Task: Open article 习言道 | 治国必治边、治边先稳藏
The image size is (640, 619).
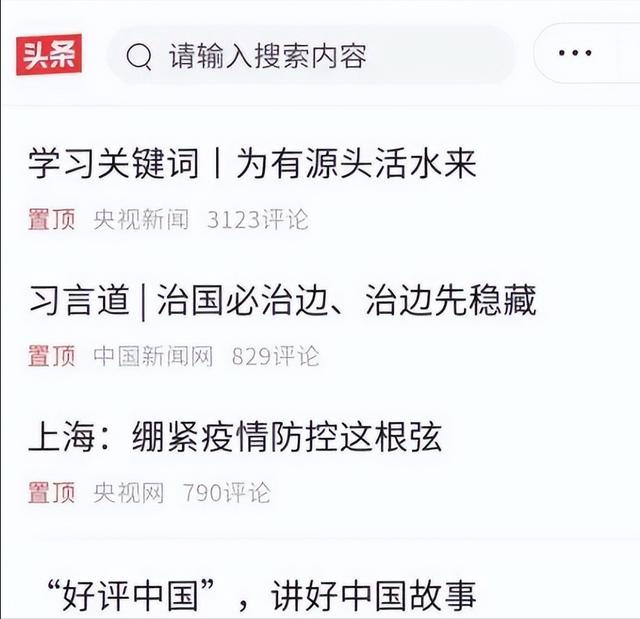Action: (282, 301)
